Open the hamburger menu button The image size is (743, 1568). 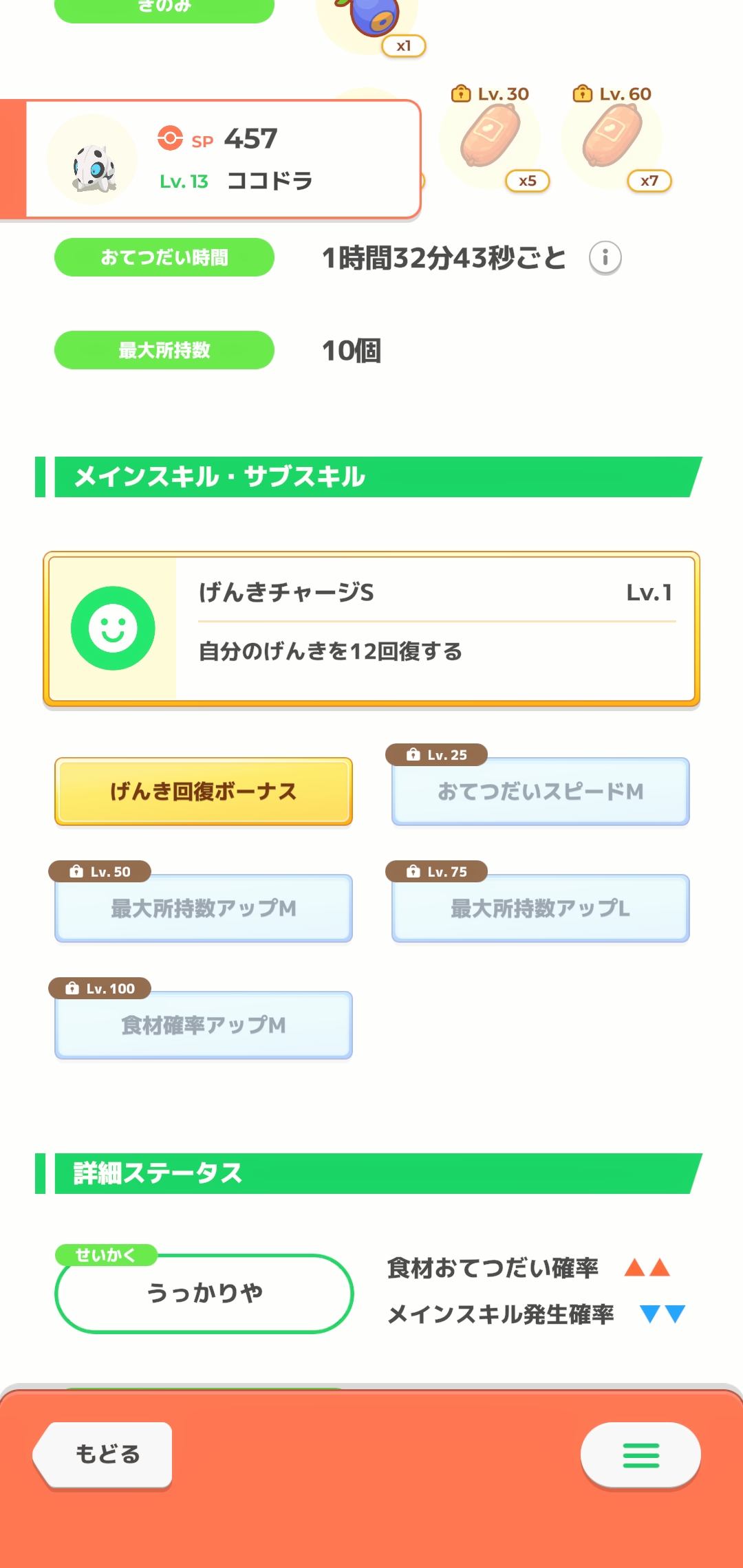click(640, 1455)
